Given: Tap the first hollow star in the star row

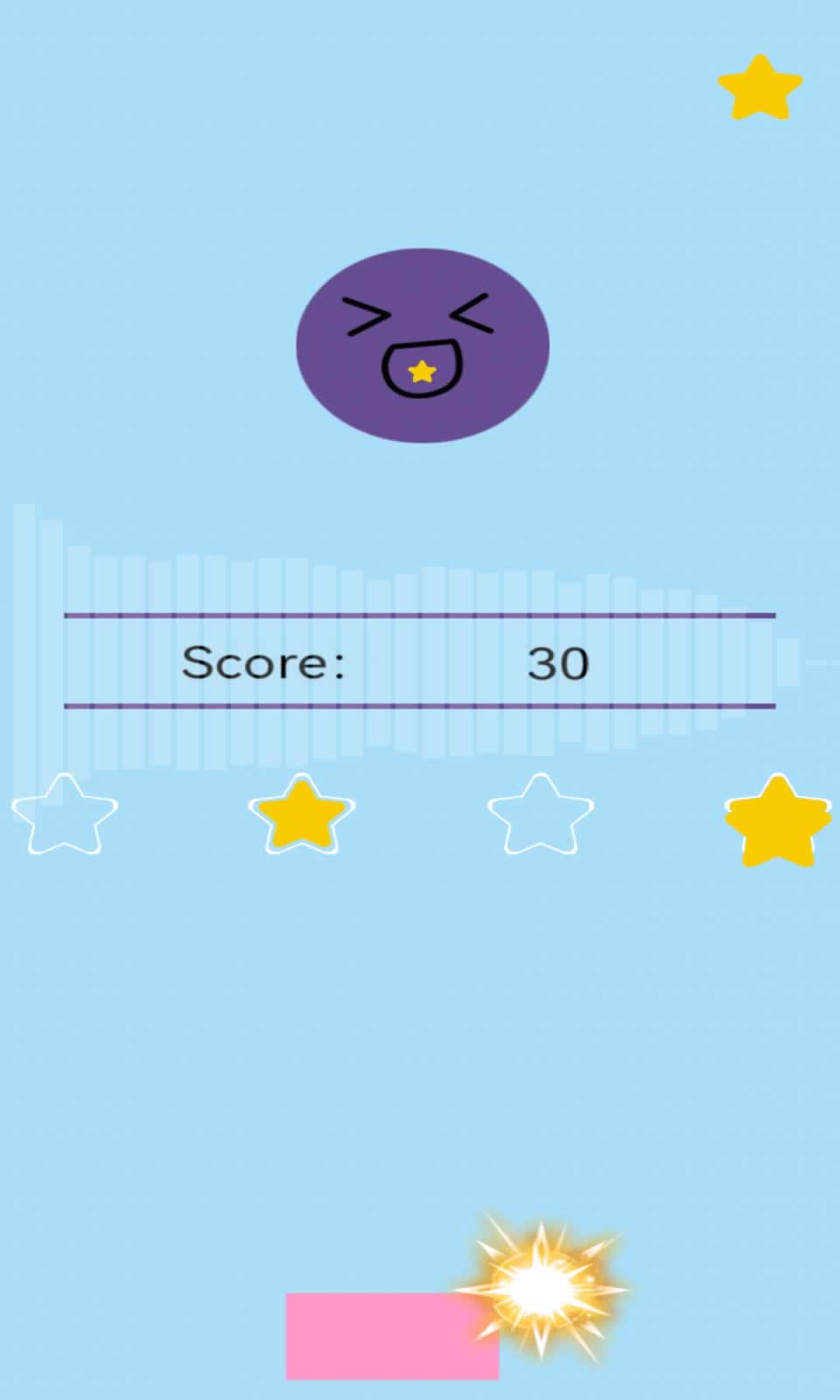Looking at the screenshot, I should [64, 816].
